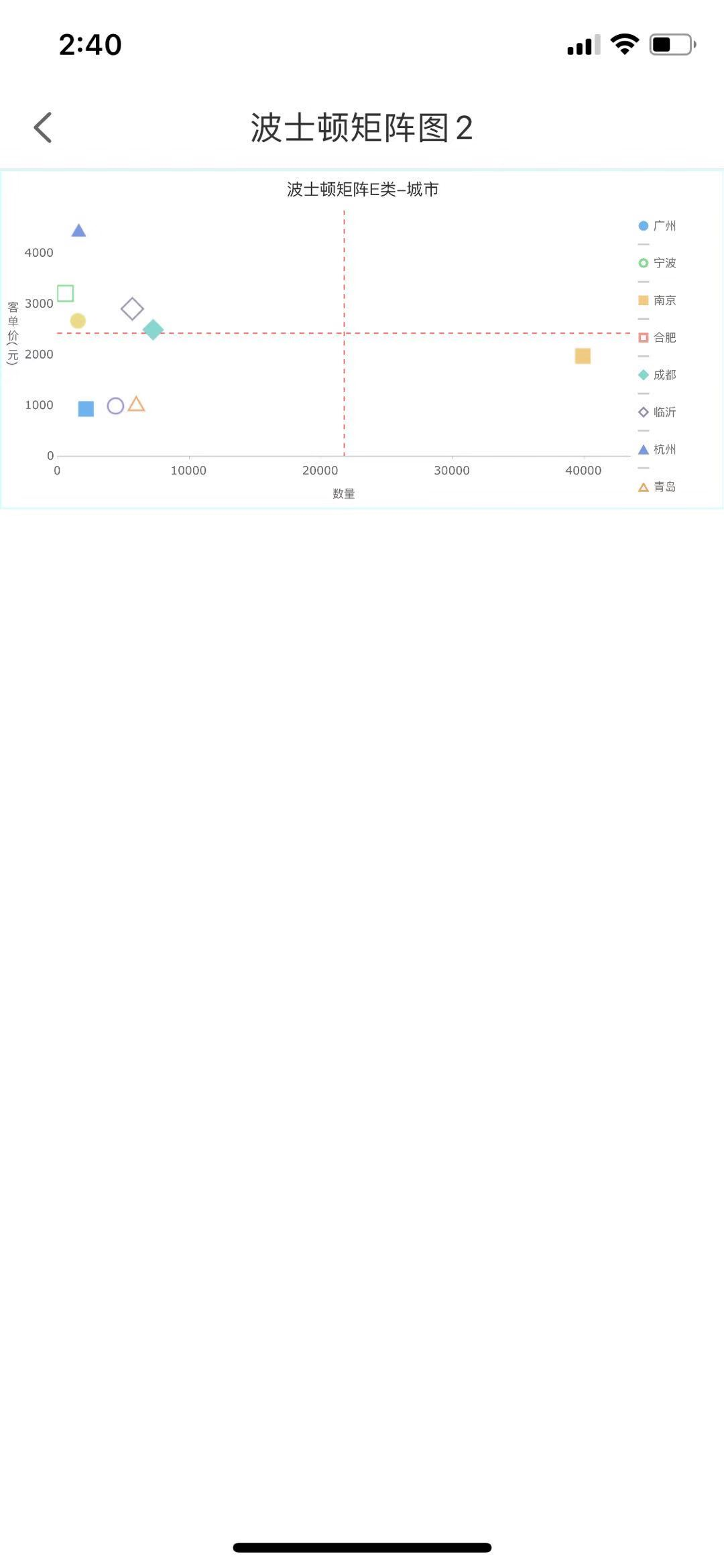
Task: Tap the 南京 square data point
Action: (583, 356)
